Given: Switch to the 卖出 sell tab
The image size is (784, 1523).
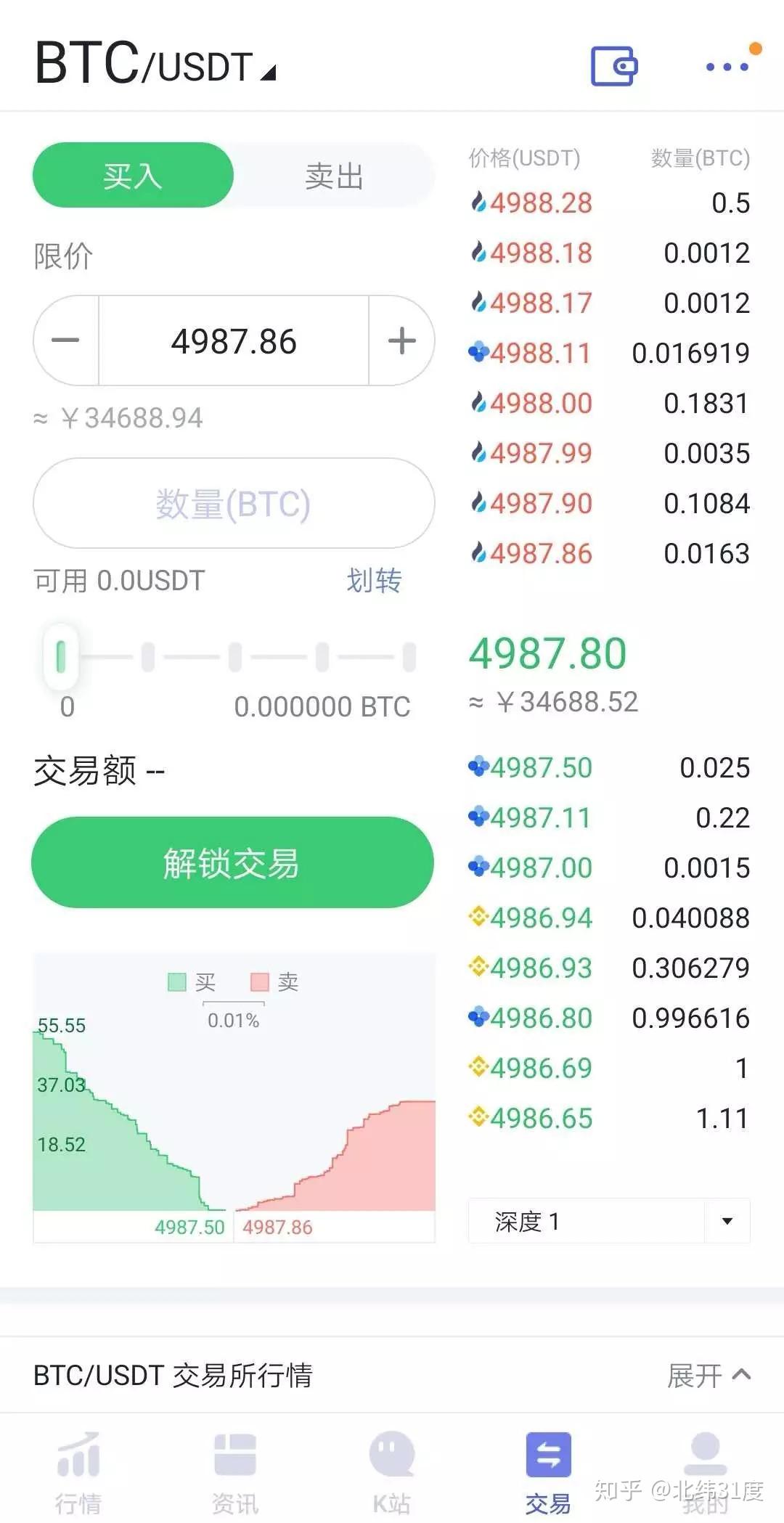Looking at the screenshot, I should click(334, 176).
